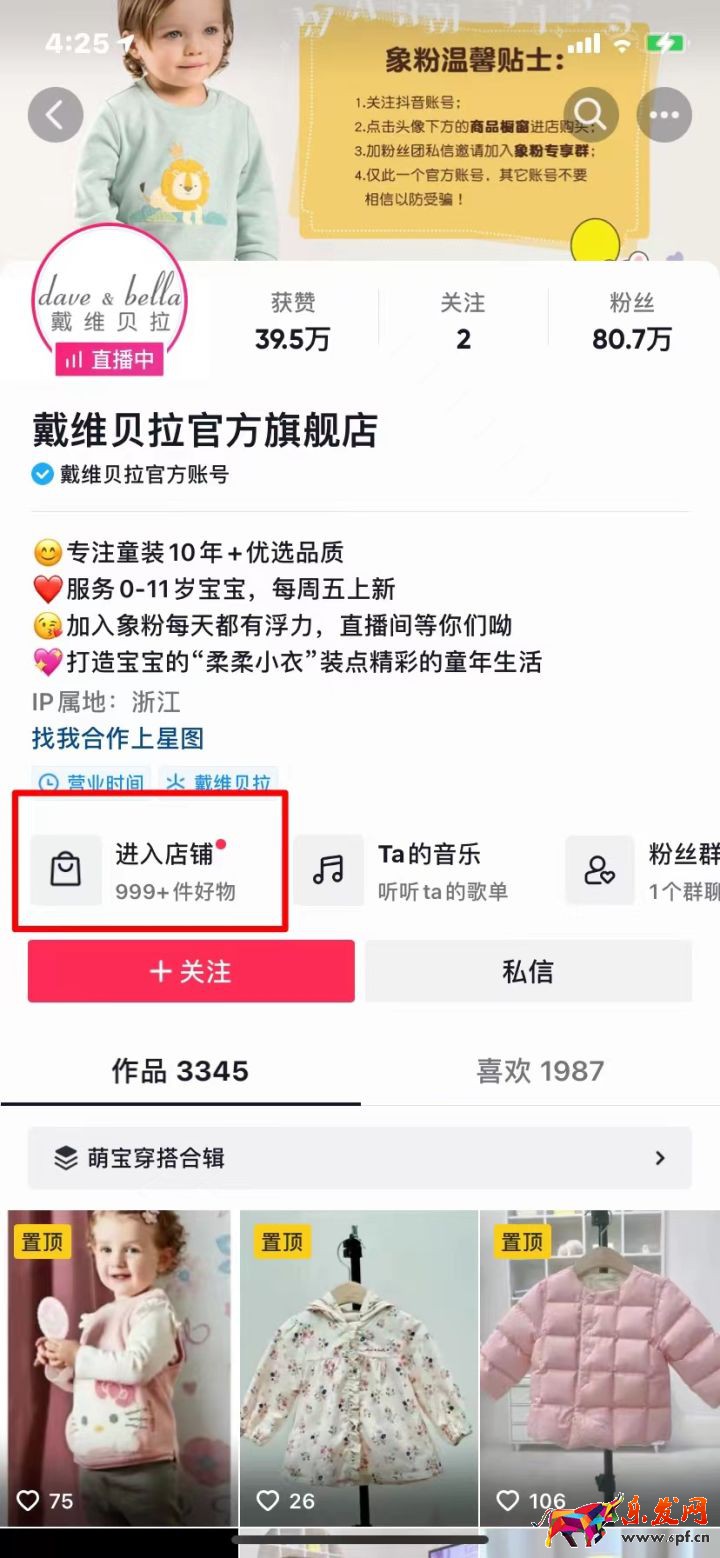View the 粉丝 followers count list
Viewport: 720px width, 1558px height.
click(x=631, y=322)
